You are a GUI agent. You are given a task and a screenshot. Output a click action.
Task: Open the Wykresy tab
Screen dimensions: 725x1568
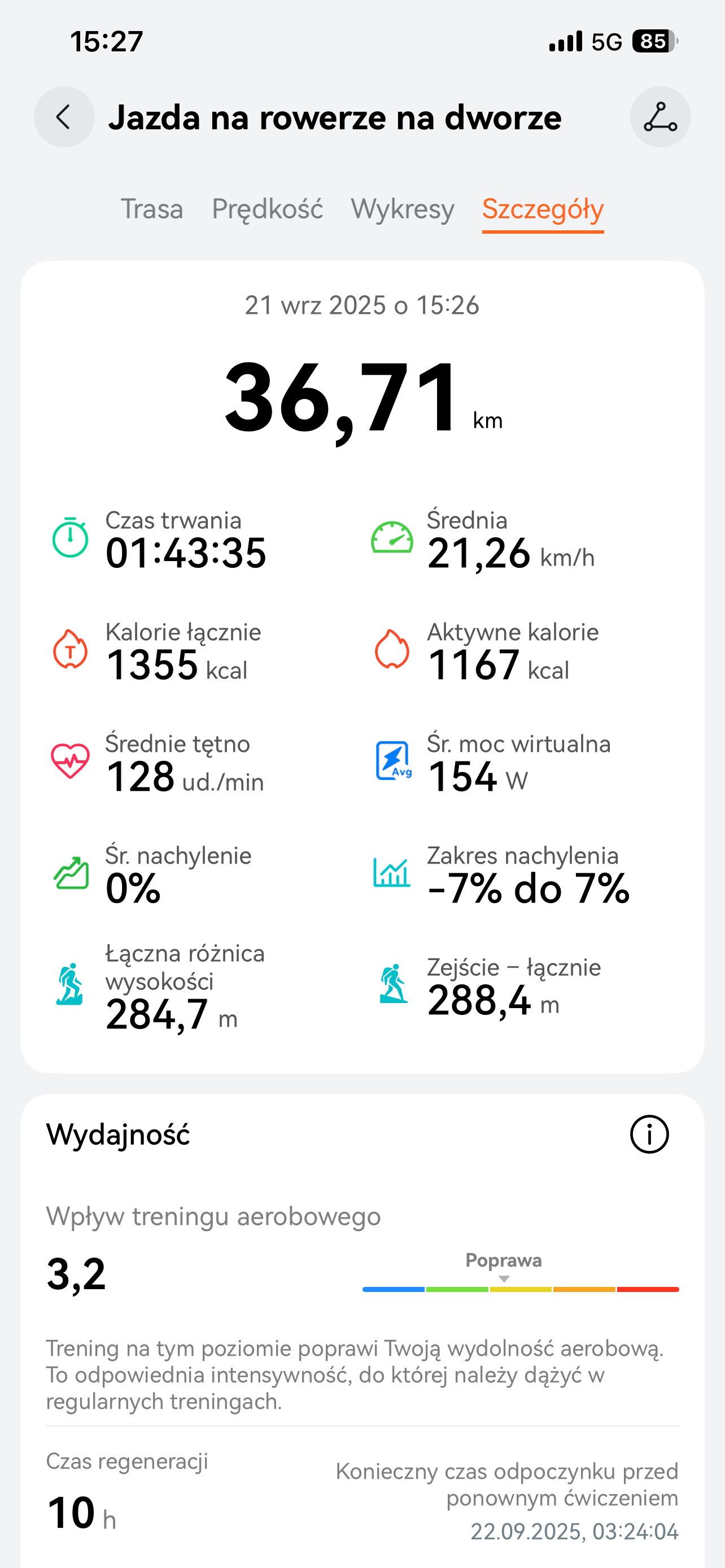point(403,209)
